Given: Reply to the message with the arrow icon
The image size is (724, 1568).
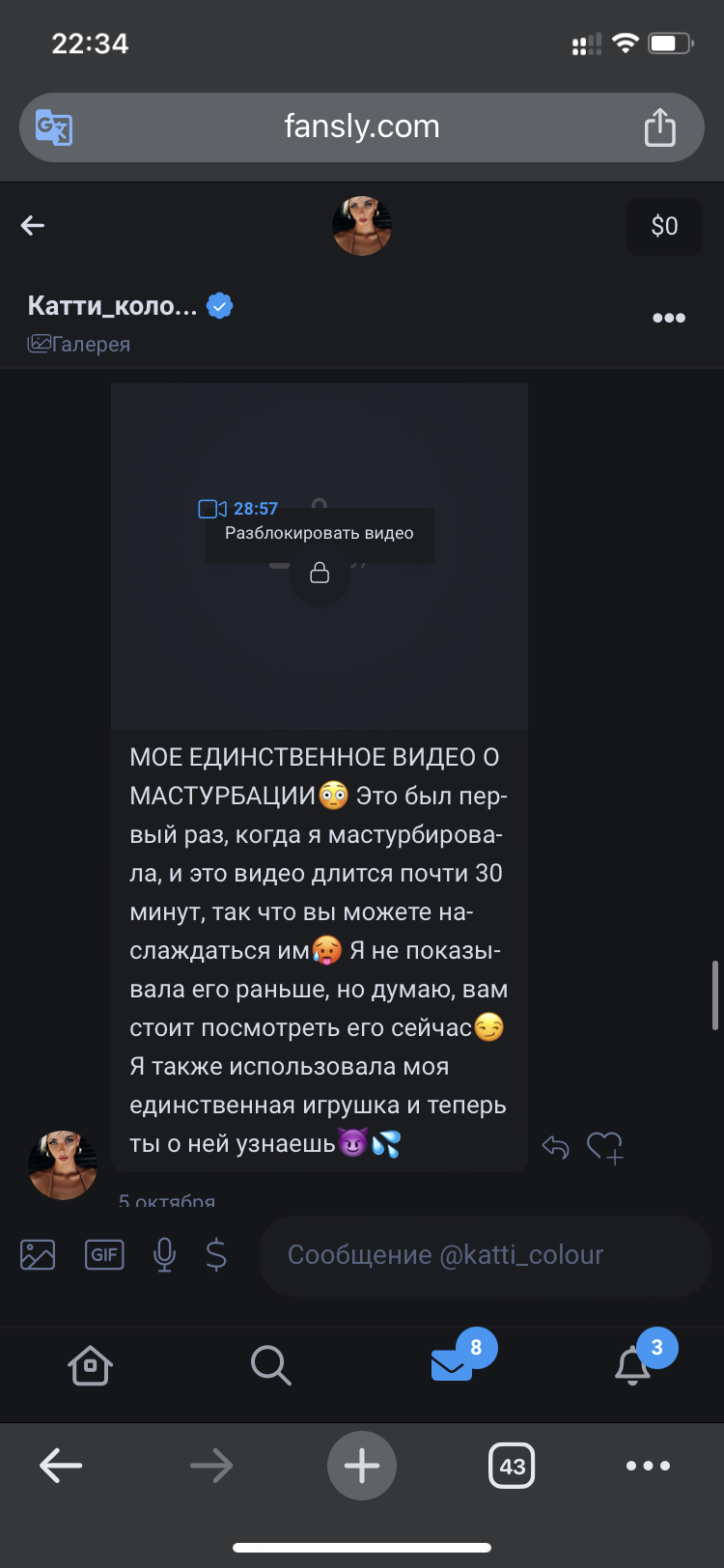Looking at the screenshot, I should [556, 1147].
